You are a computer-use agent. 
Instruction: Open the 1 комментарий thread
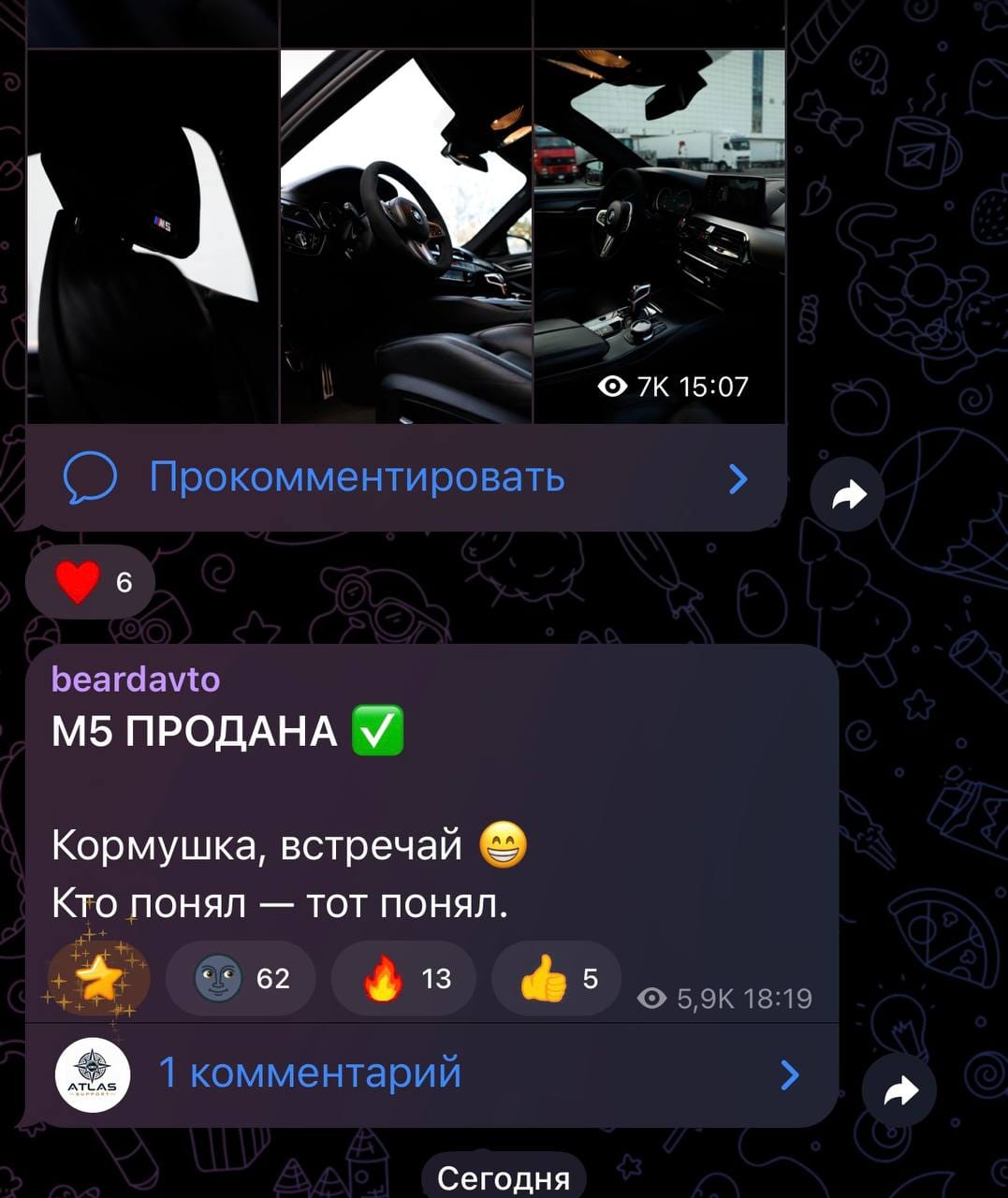tap(431, 1074)
